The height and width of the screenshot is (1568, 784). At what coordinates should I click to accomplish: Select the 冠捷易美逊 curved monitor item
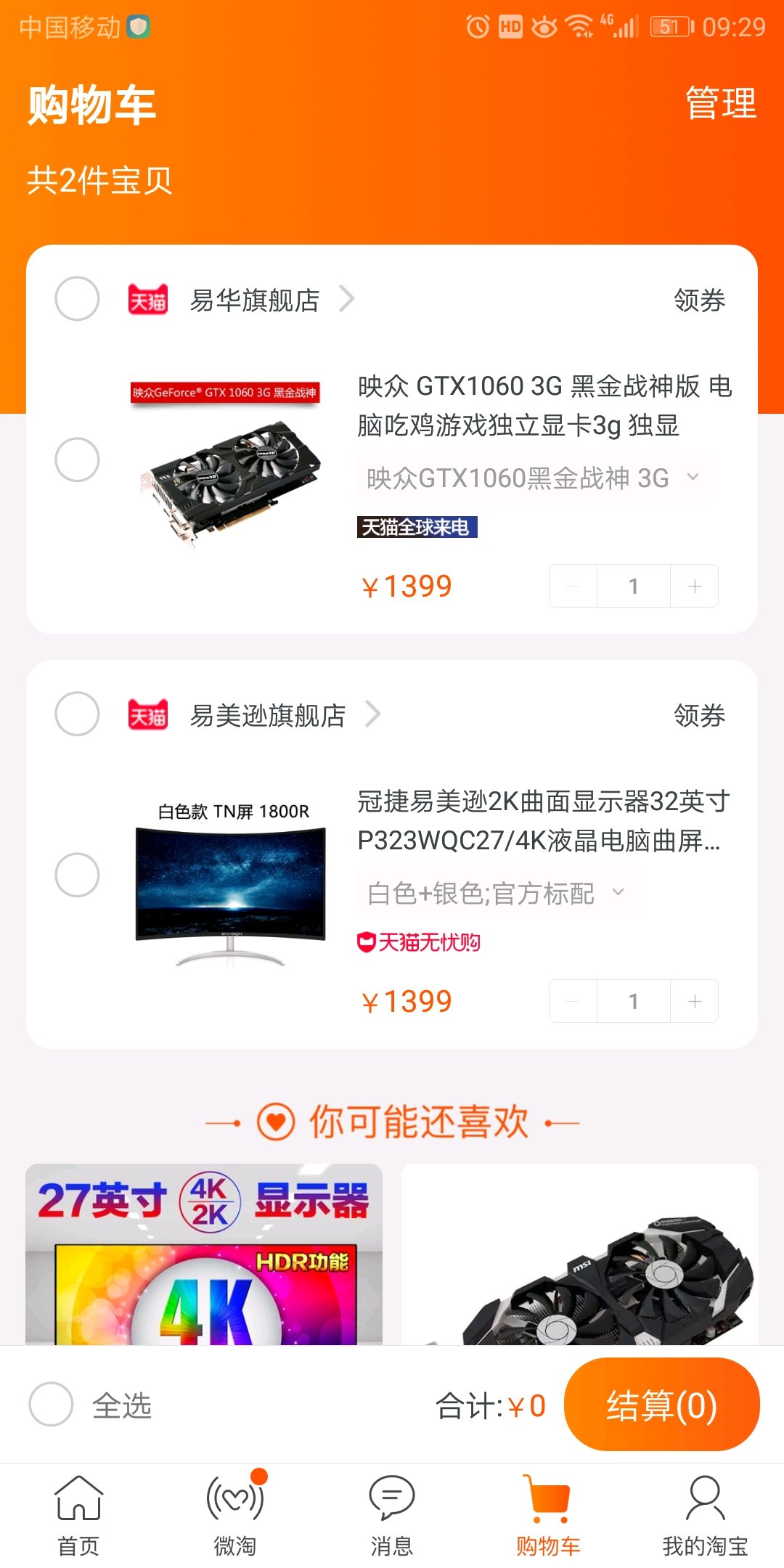pos(77,875)
